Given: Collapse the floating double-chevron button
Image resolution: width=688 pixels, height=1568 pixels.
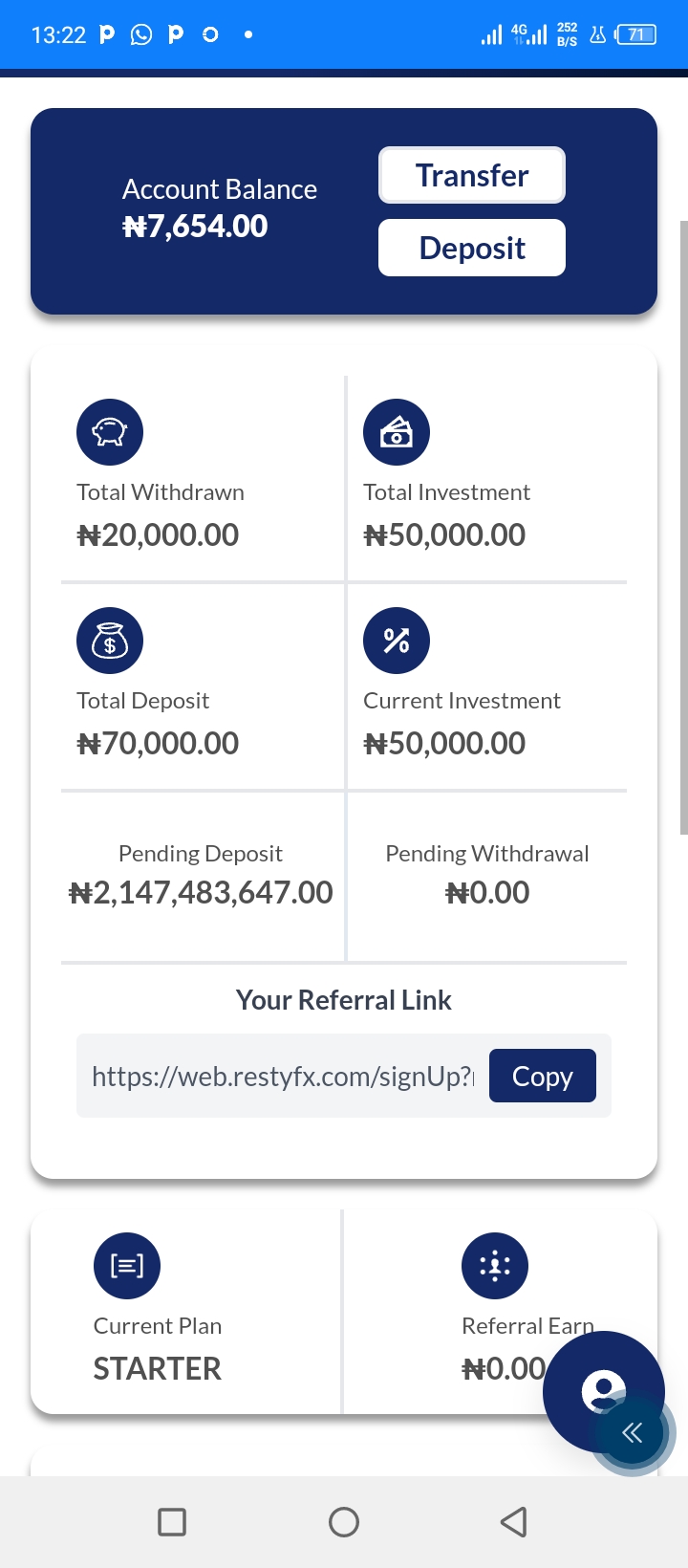Looking at the screenshot, I should (x=632, y=1432).
